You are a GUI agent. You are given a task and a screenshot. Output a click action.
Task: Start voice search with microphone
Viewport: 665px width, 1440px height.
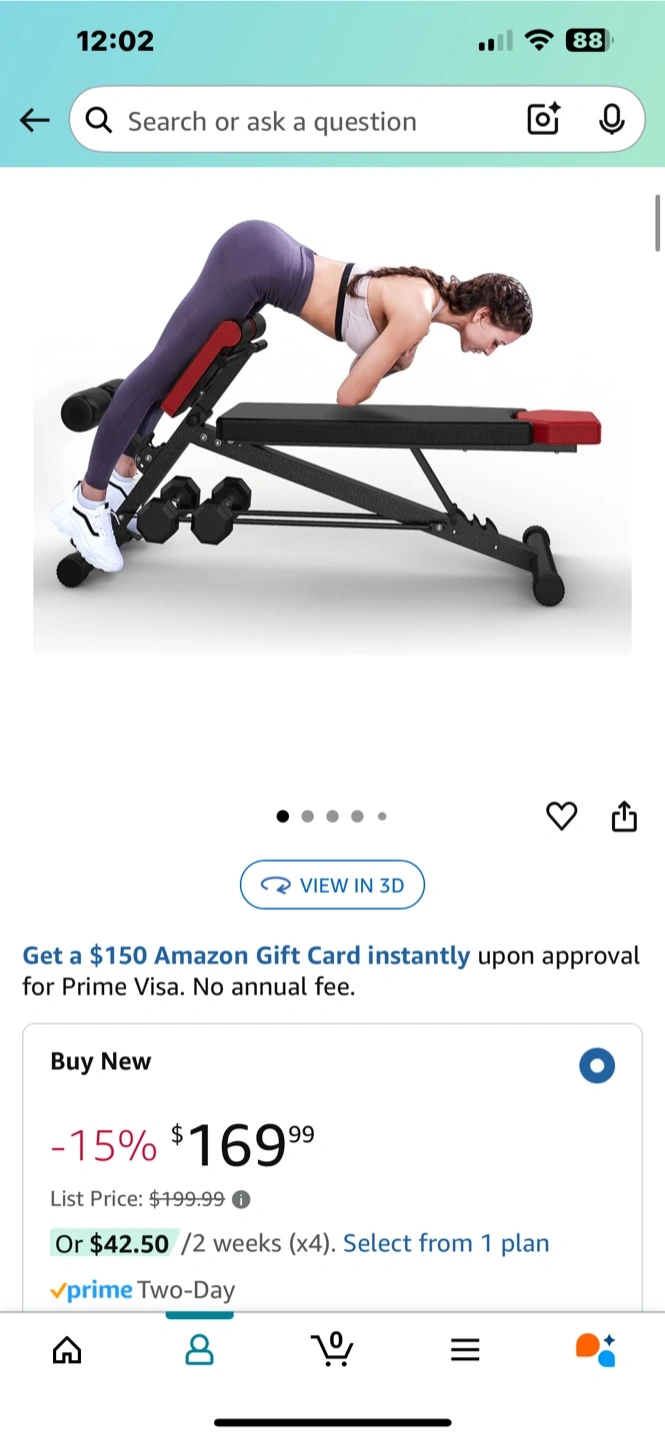tap(611, 121)
